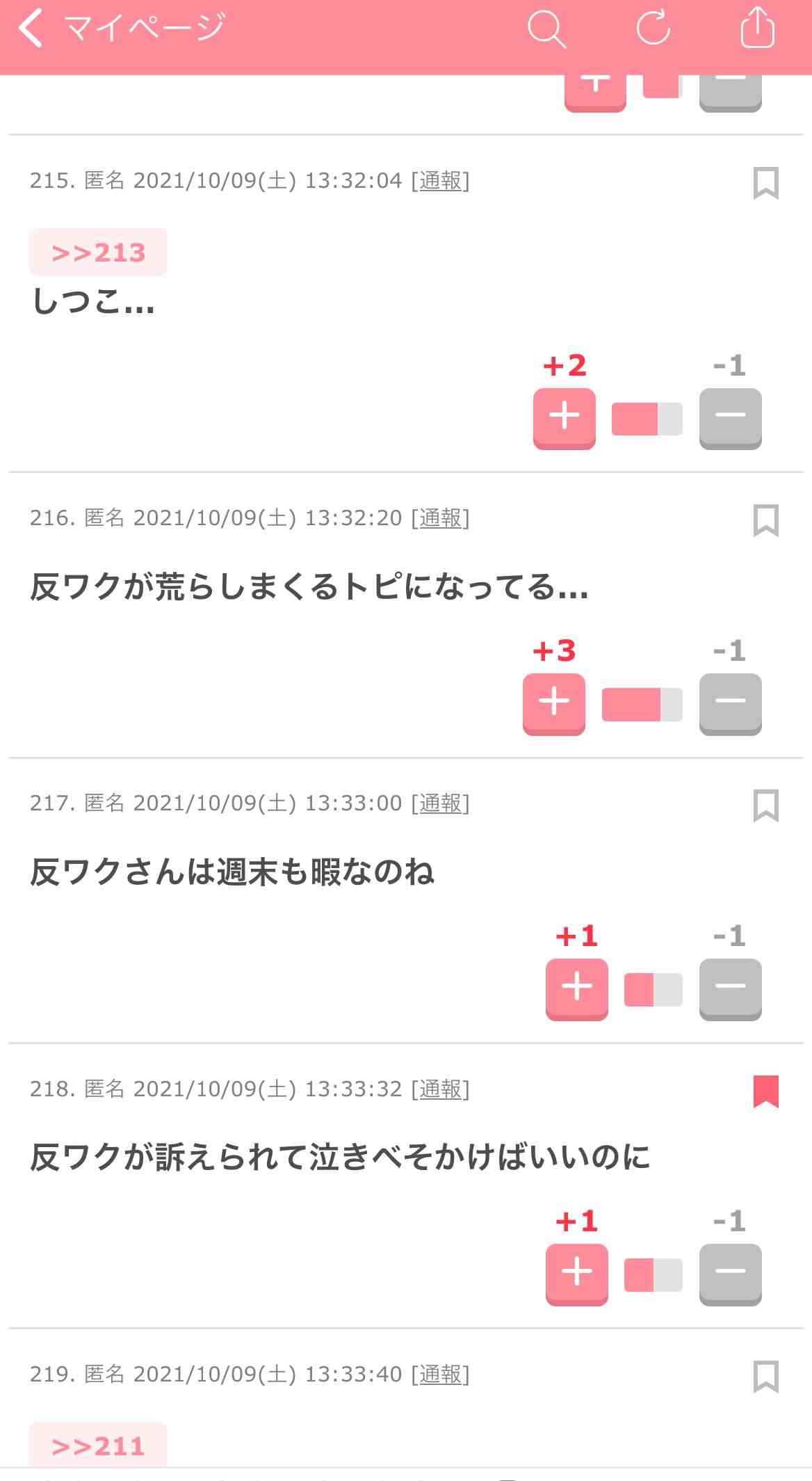Bookmark comment 219
The image size is (812, 1481).
[x=765, y=1377]
